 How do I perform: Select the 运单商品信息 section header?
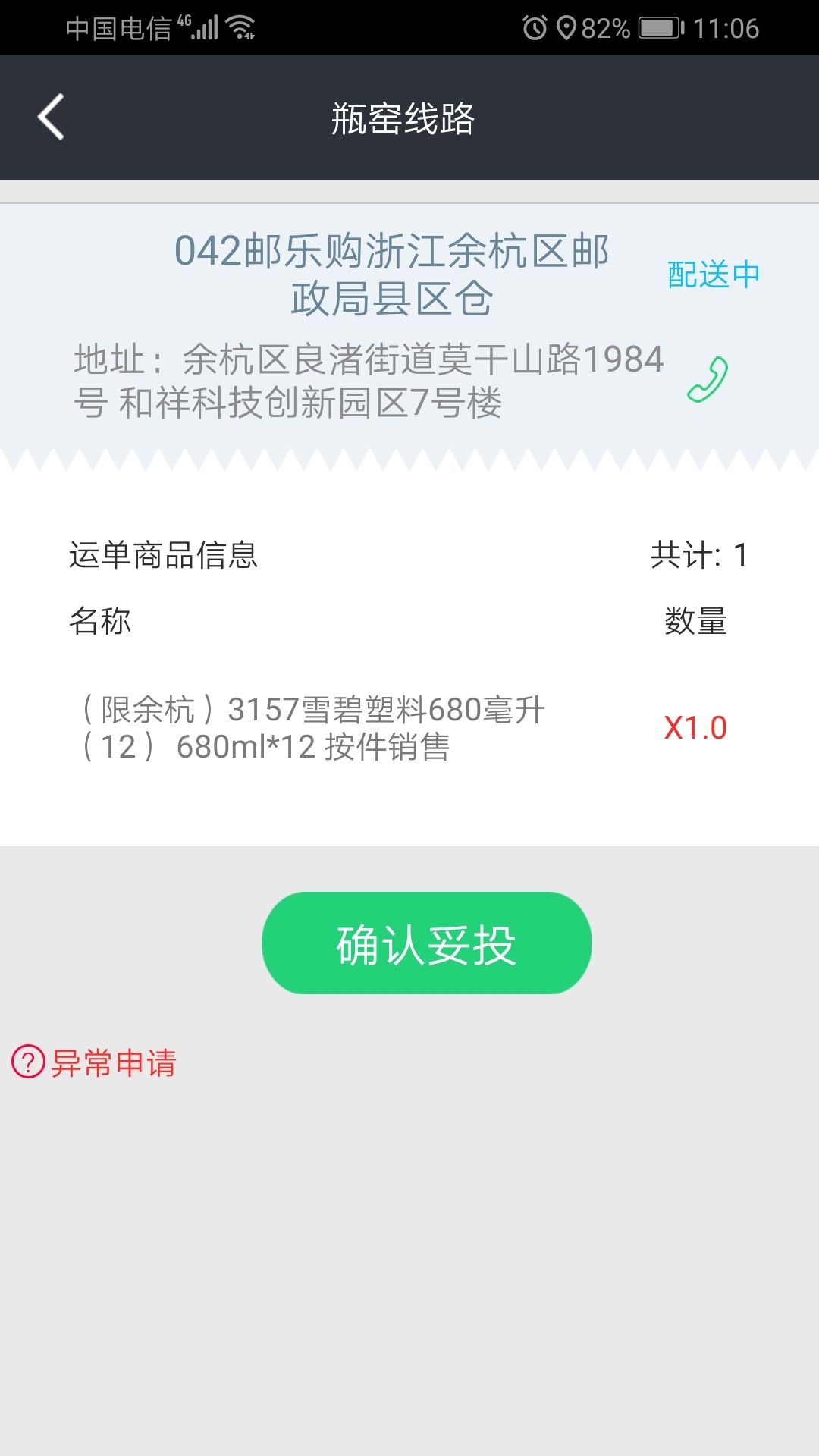click(163, 555)
